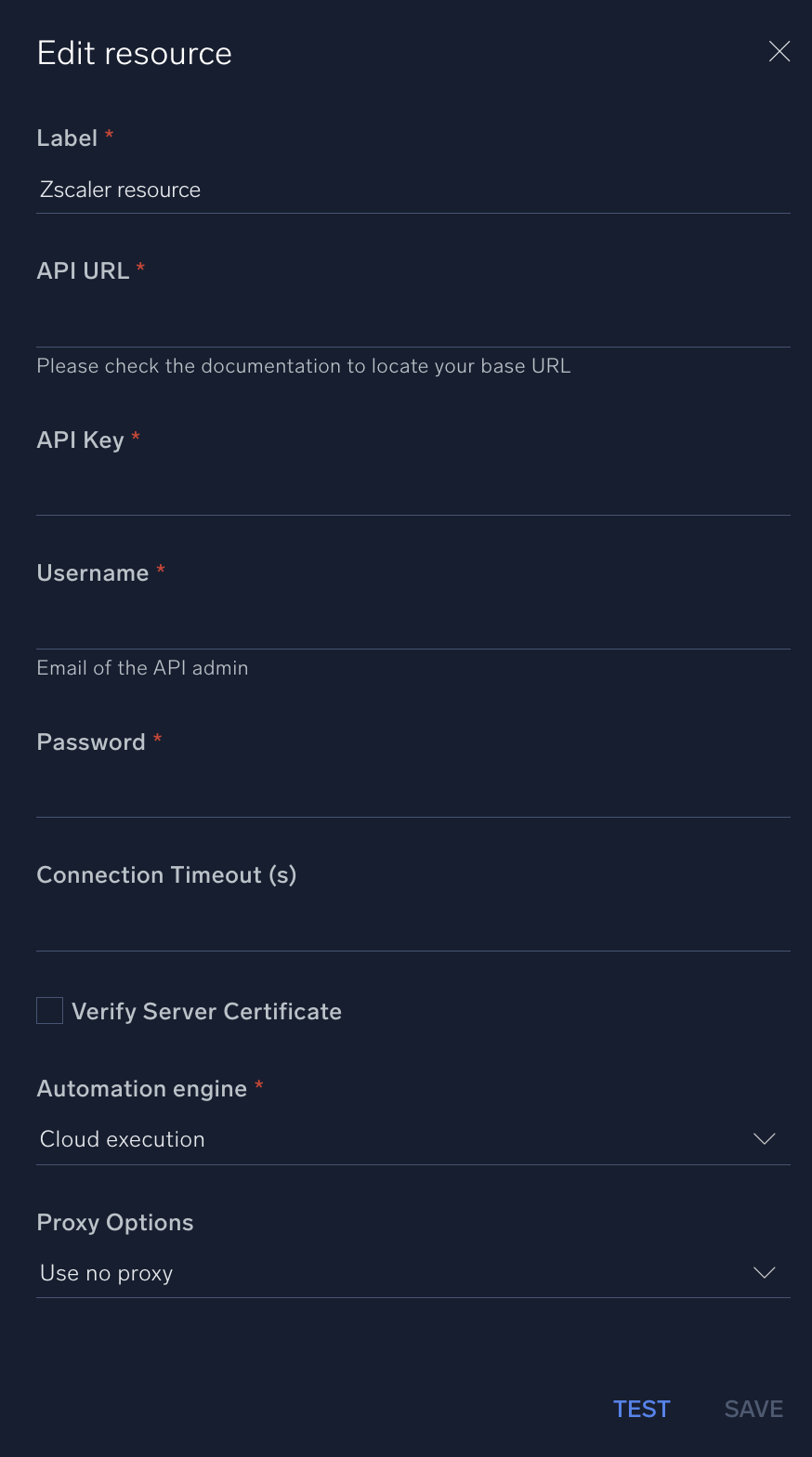Click the Proxy Options dropdown chevron
The width and height of the screenshot is (812, 1457).
(764, 1272)
